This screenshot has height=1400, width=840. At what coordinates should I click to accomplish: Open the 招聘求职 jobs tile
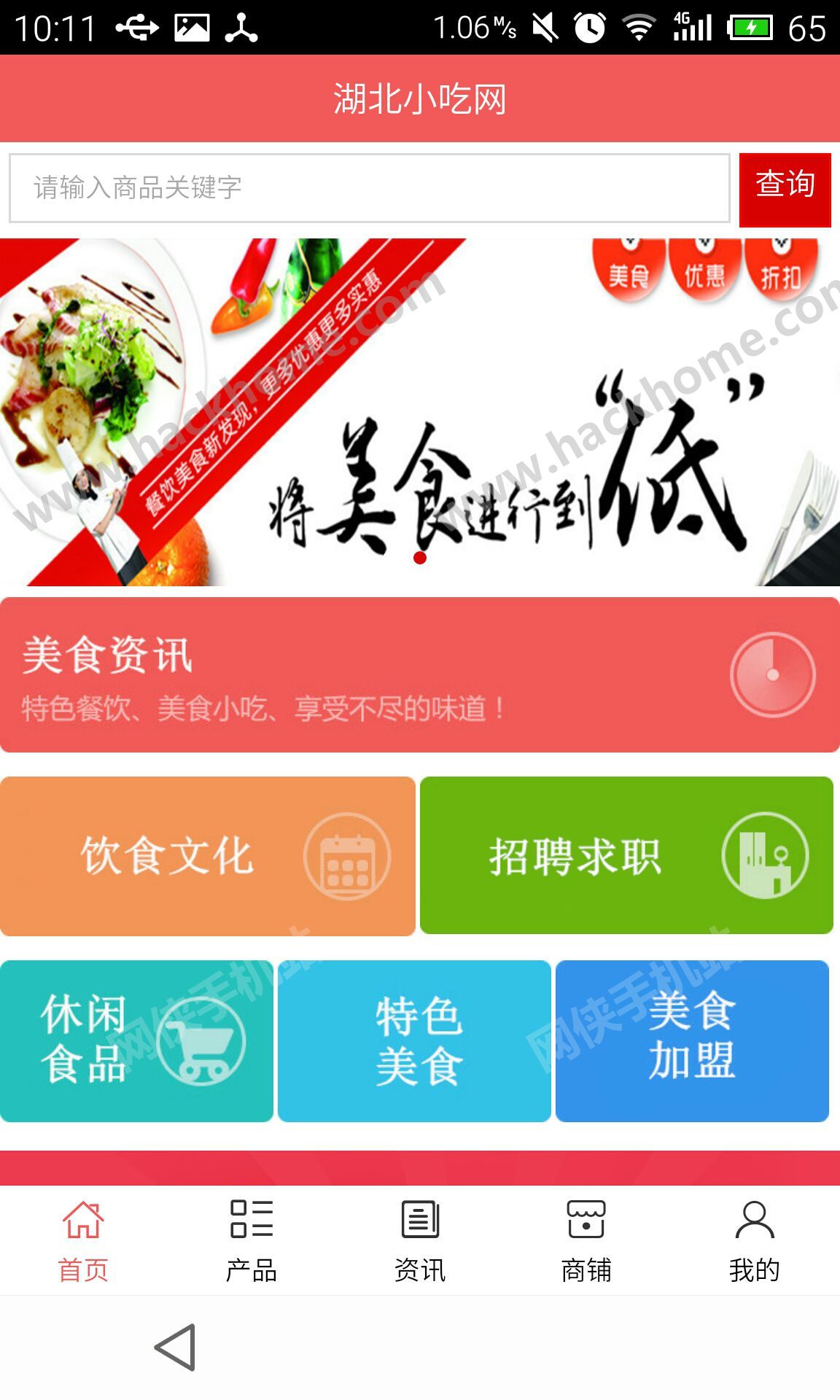click(626, 855)
